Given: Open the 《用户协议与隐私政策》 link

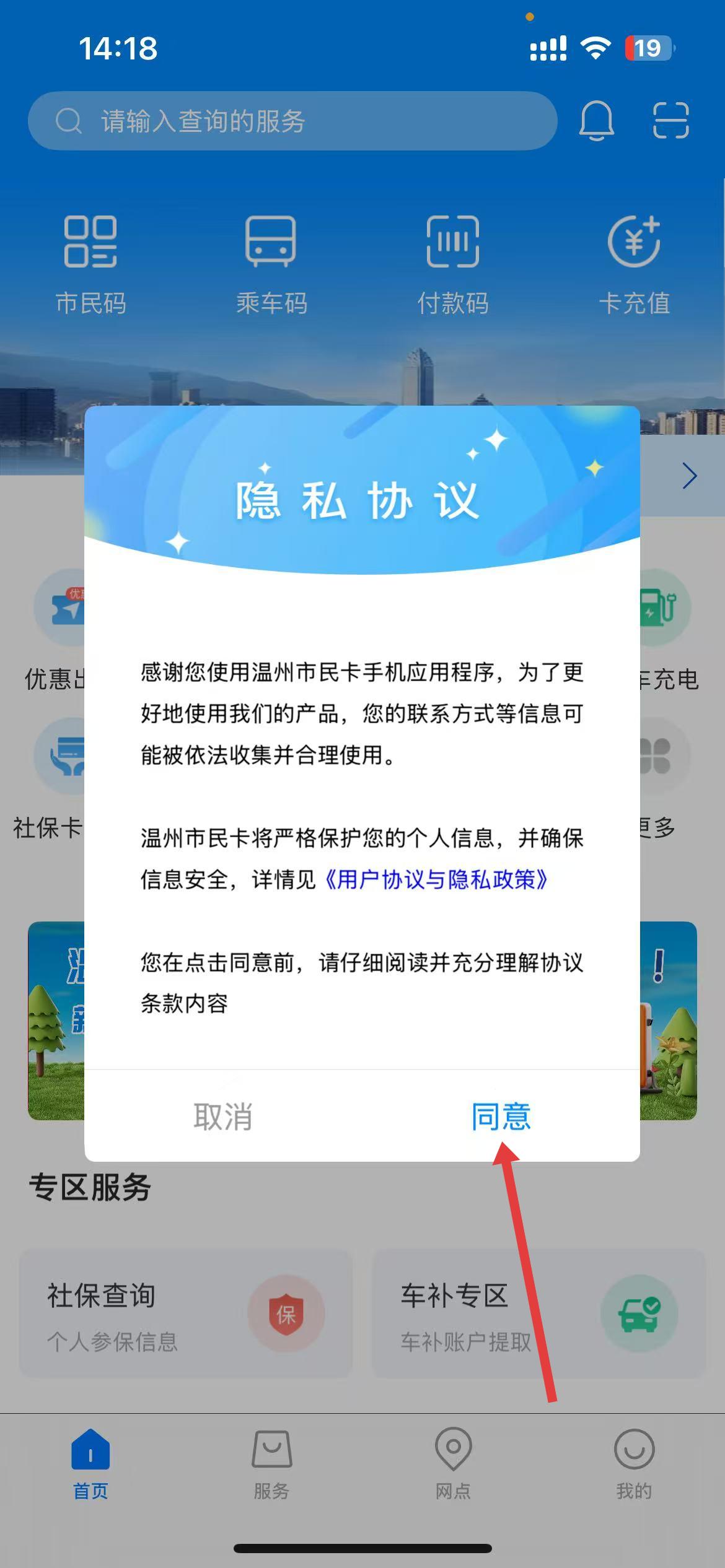Looking at the screenshot, I should 436,879.
